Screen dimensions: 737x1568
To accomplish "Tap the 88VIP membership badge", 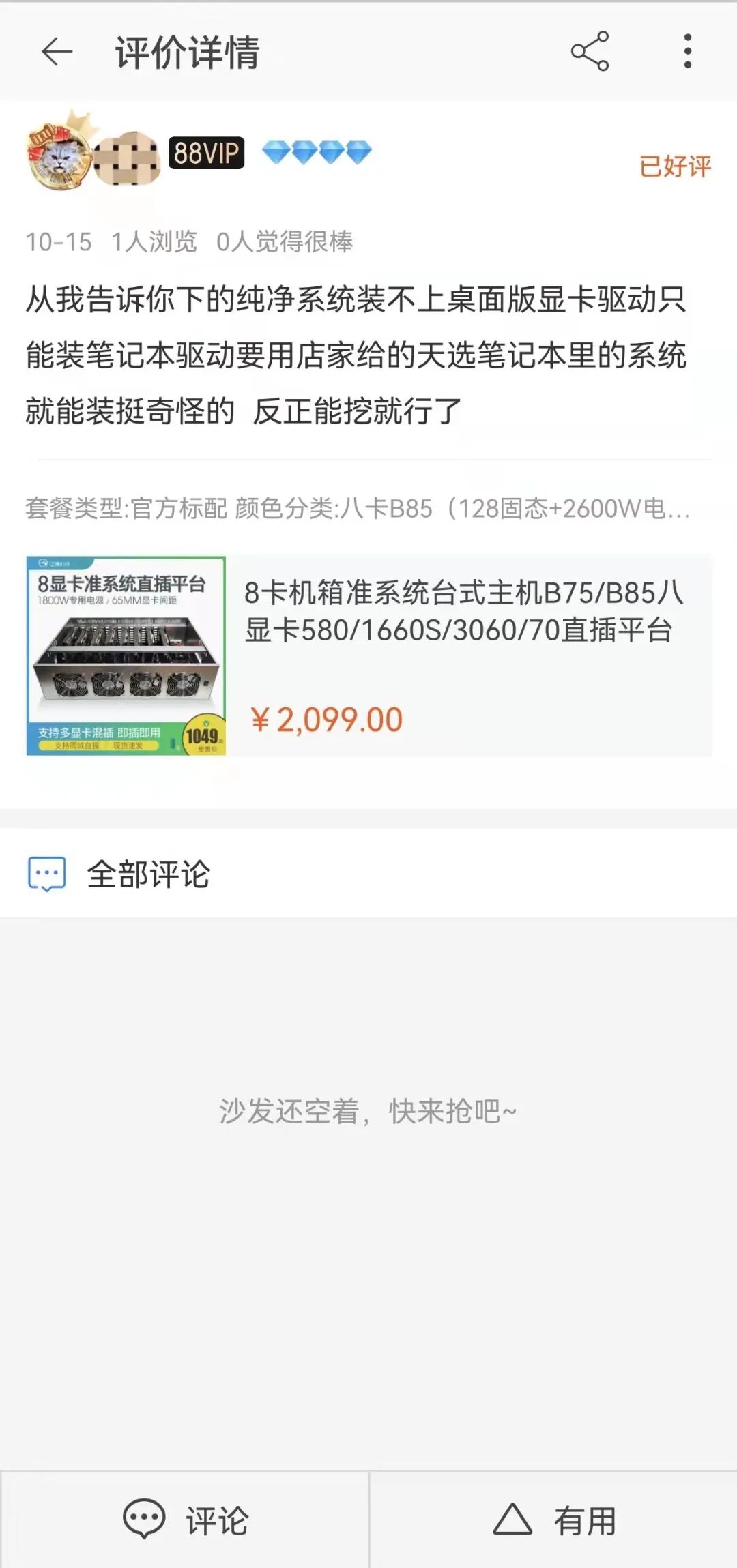I will pyautogui.click(x=205, y=155).
